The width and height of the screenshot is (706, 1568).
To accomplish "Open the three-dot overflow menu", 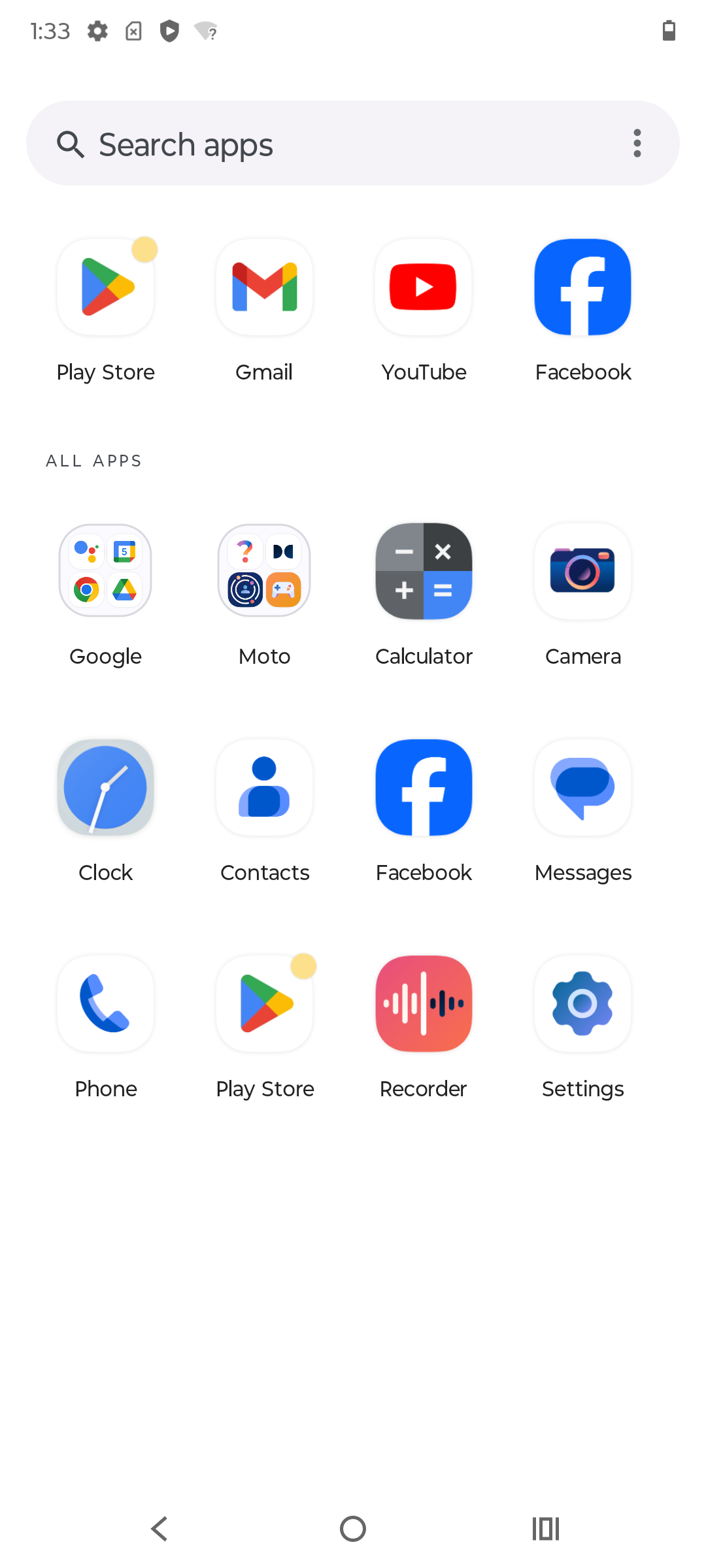I will tap(637, 143).
